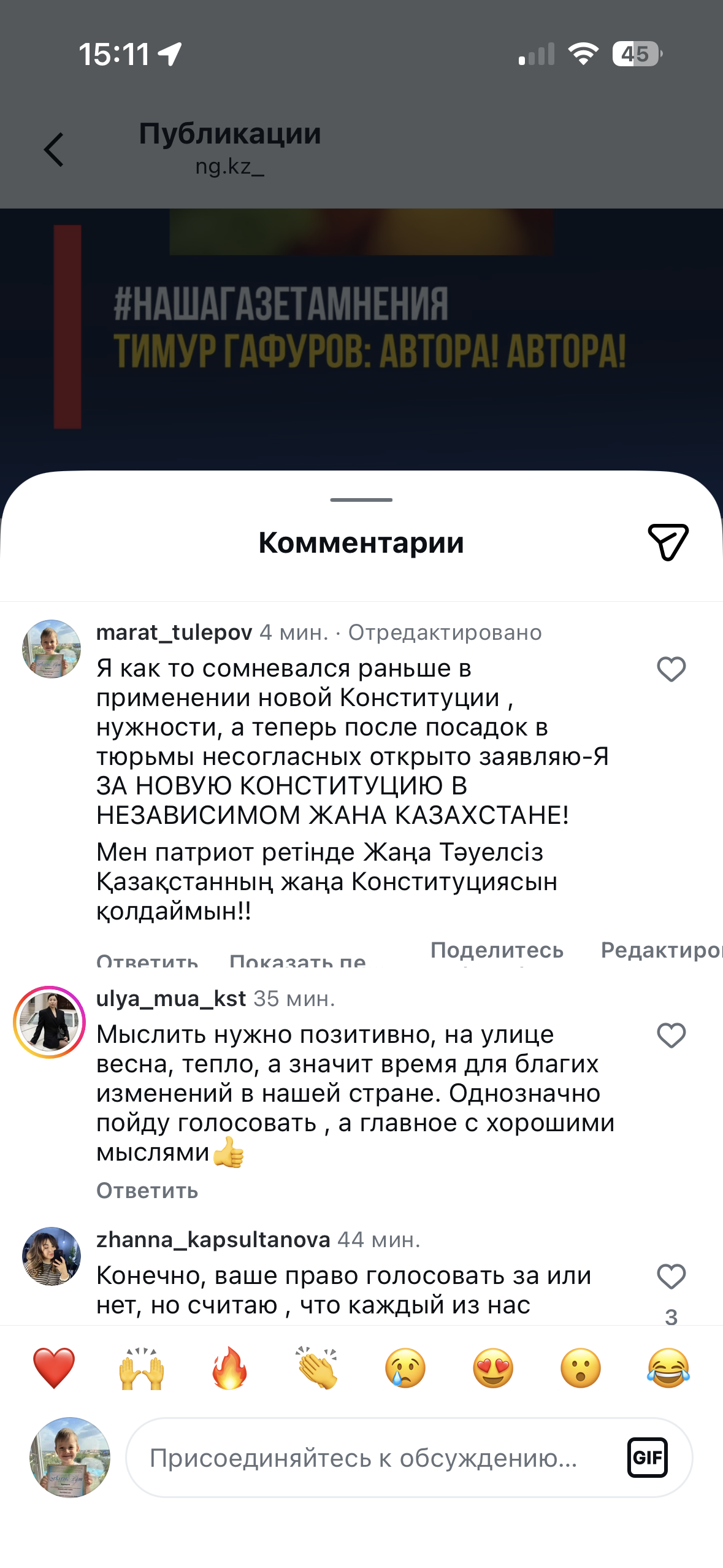Like marat_tulepov's comment
Screen dimensions: 723x1568
(x=671, y=669)
